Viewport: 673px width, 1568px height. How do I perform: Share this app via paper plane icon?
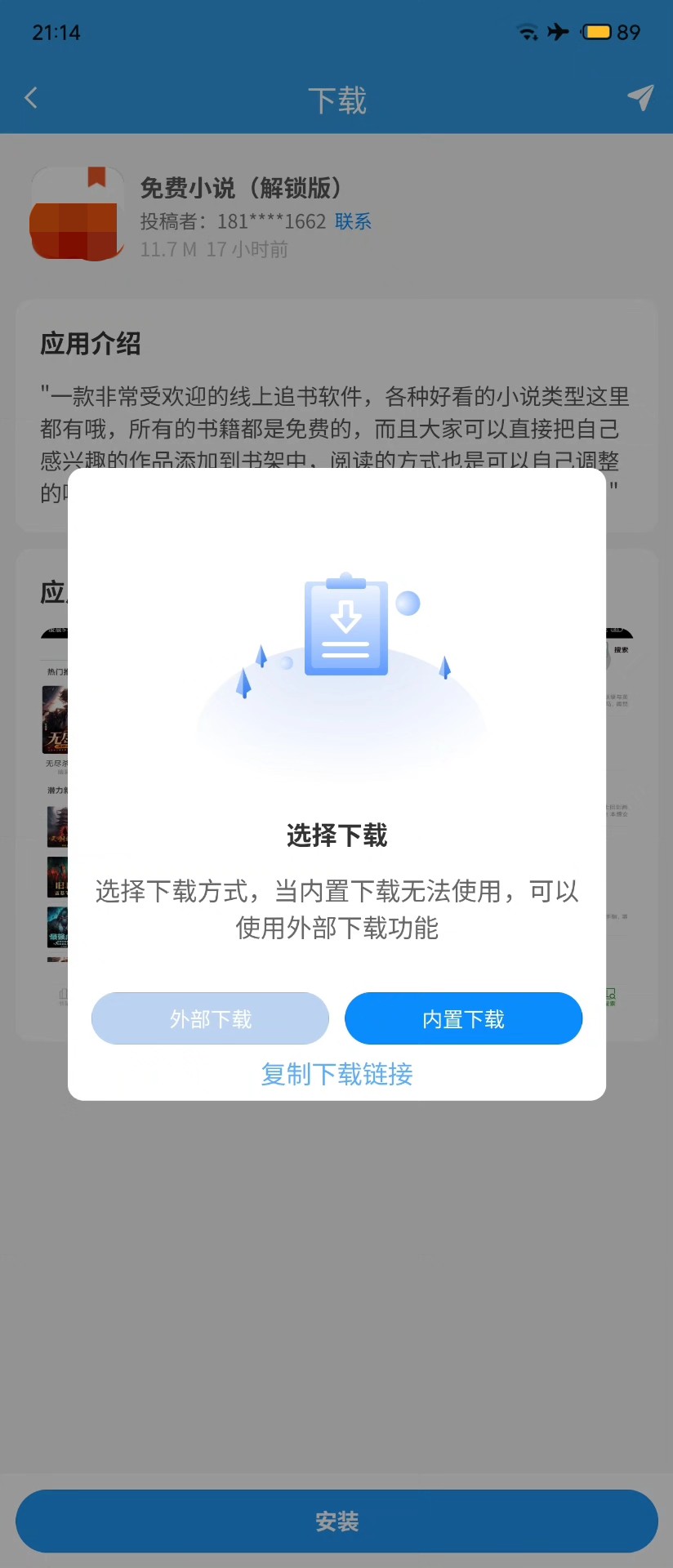(640, 98)
